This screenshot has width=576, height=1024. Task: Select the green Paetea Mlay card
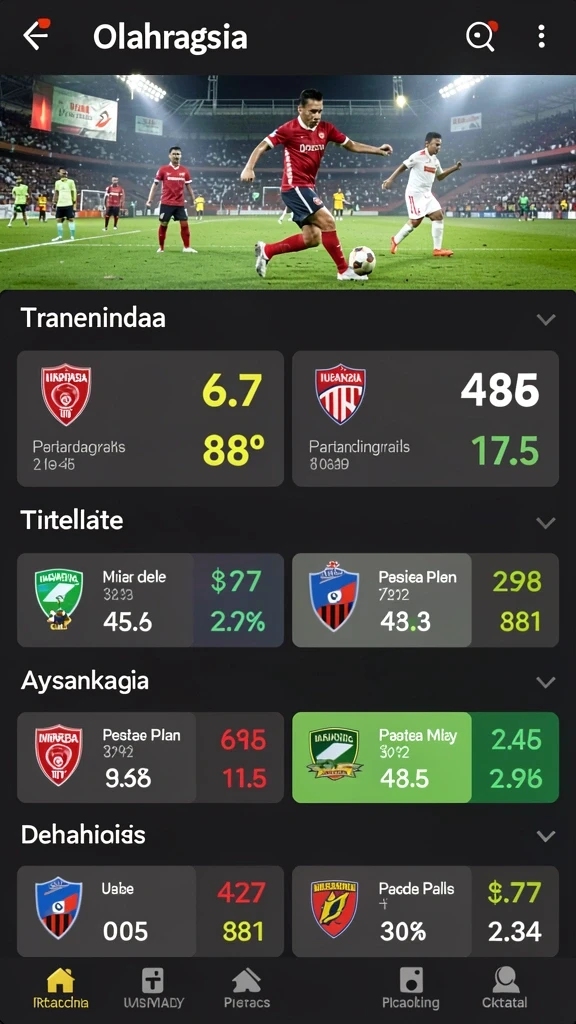tap(425, 758)
